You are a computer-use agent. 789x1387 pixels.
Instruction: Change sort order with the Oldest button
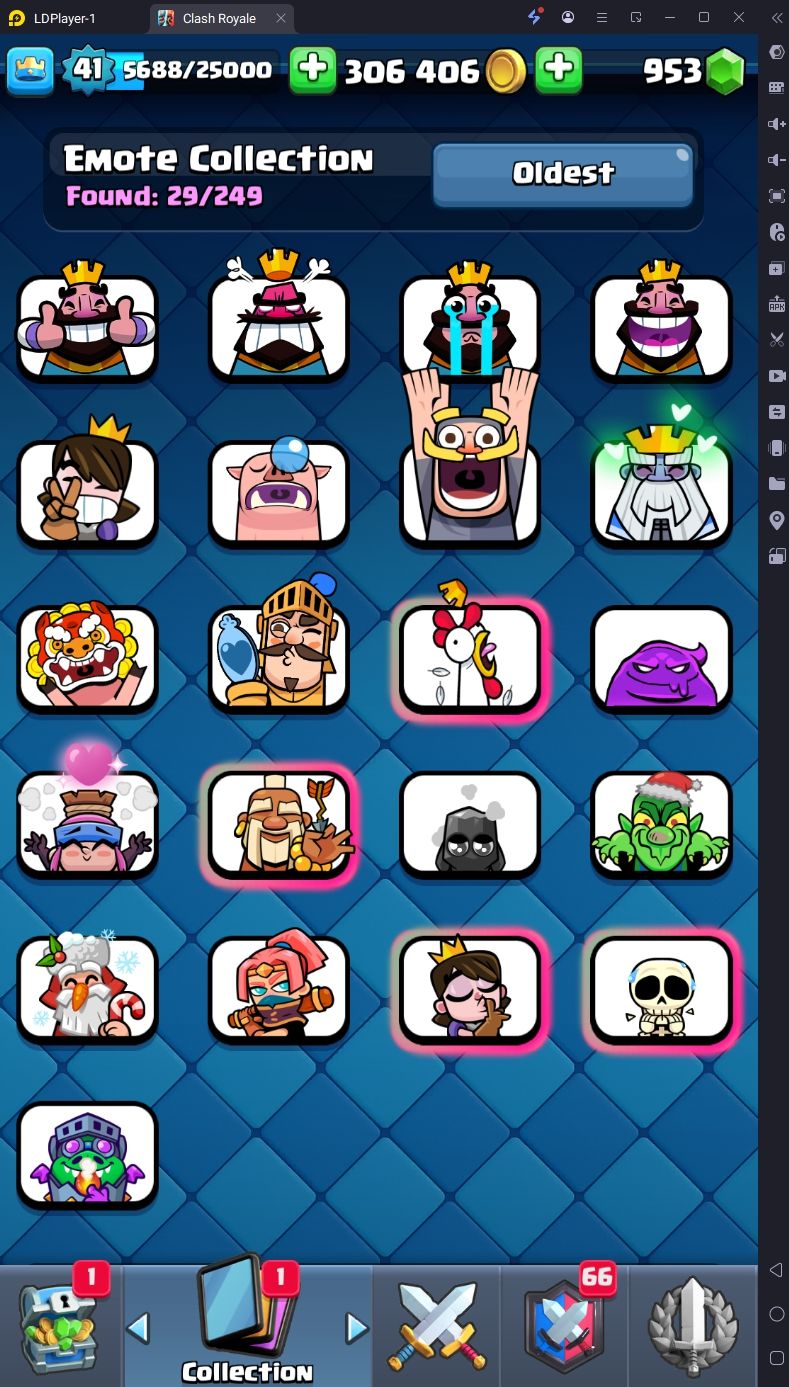(562, 173)
